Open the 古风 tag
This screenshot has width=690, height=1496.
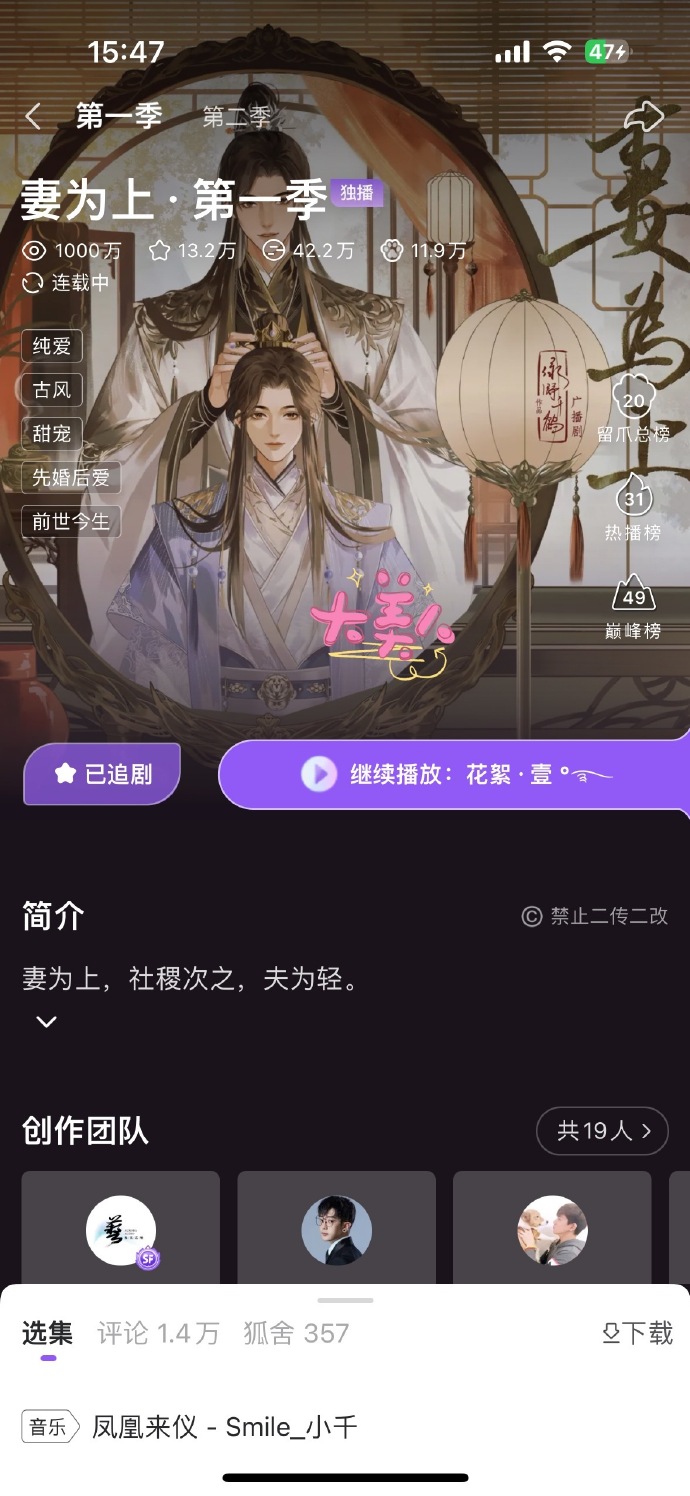(x=52, y=390)
